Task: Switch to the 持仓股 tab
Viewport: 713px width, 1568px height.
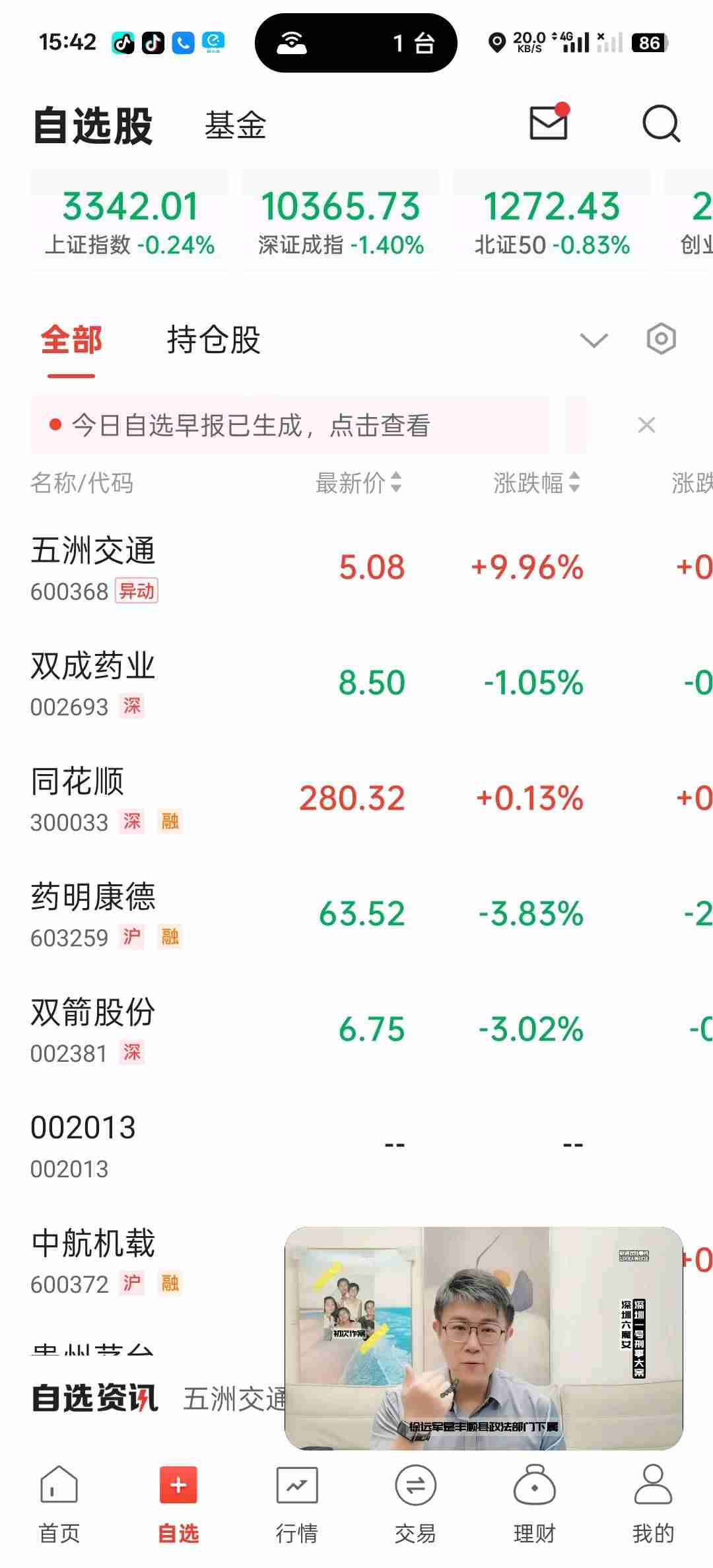Action: click(213, 341)
